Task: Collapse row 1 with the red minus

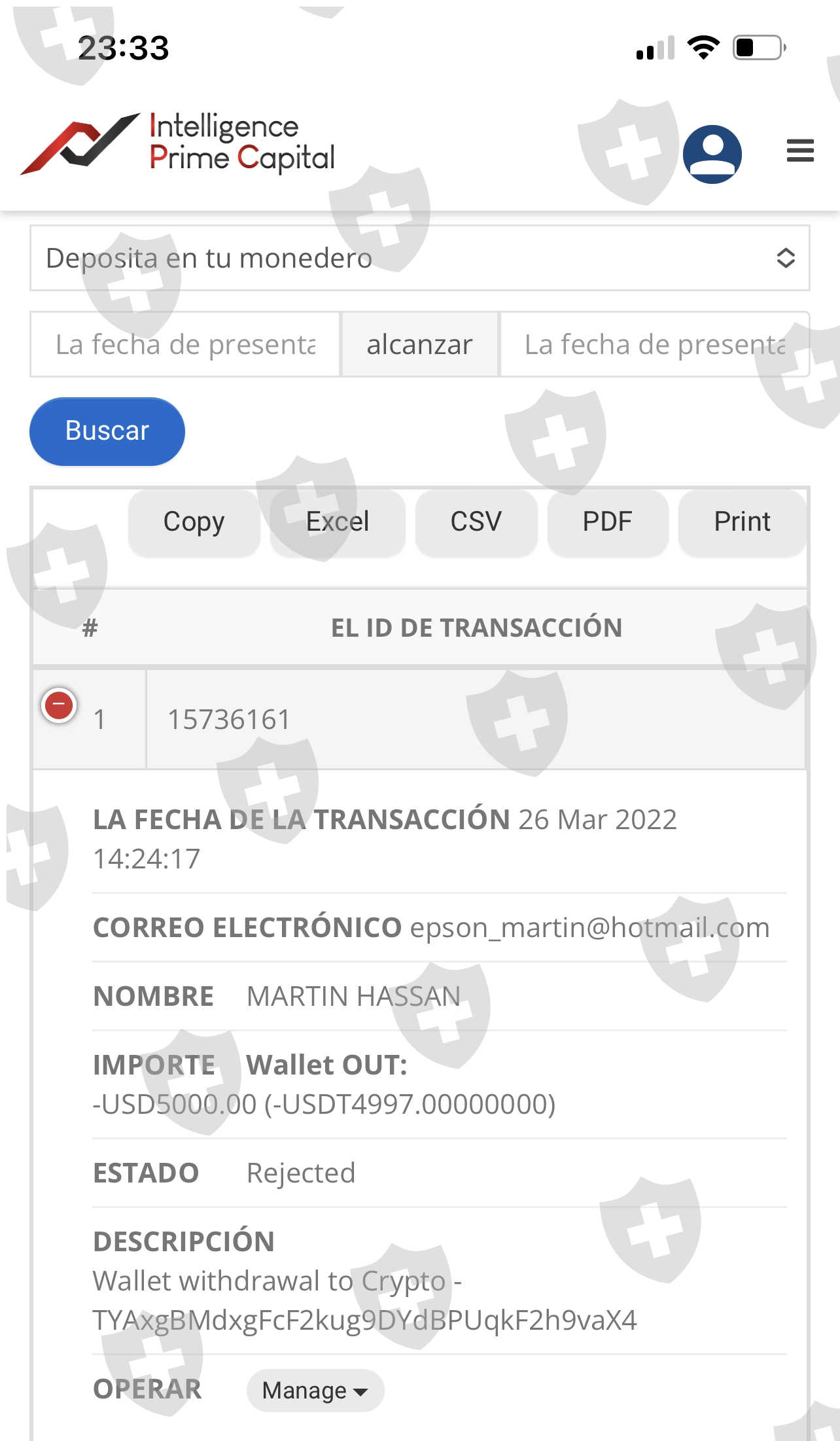Action: click(x=59, y=705)
